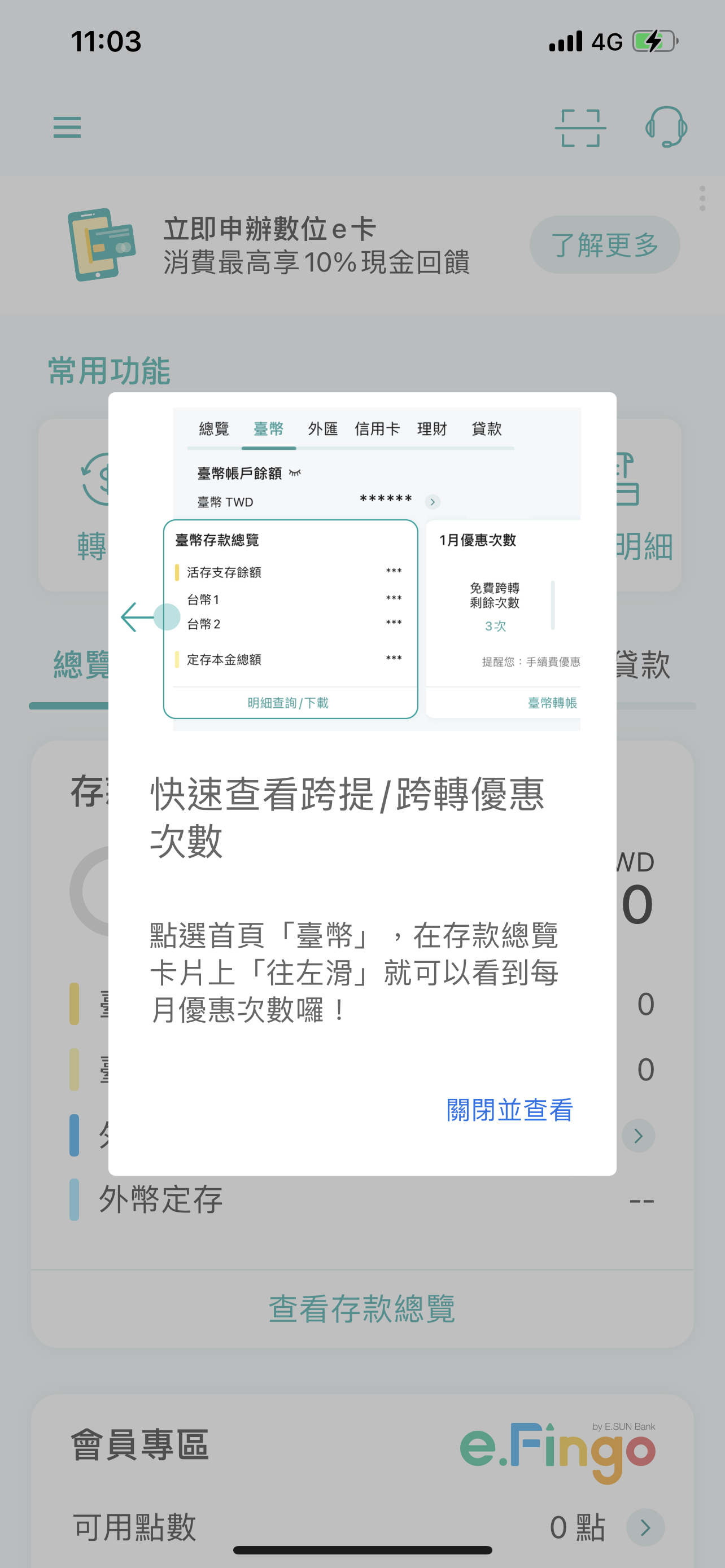Open the hamburger menu

tap(67, 127)
